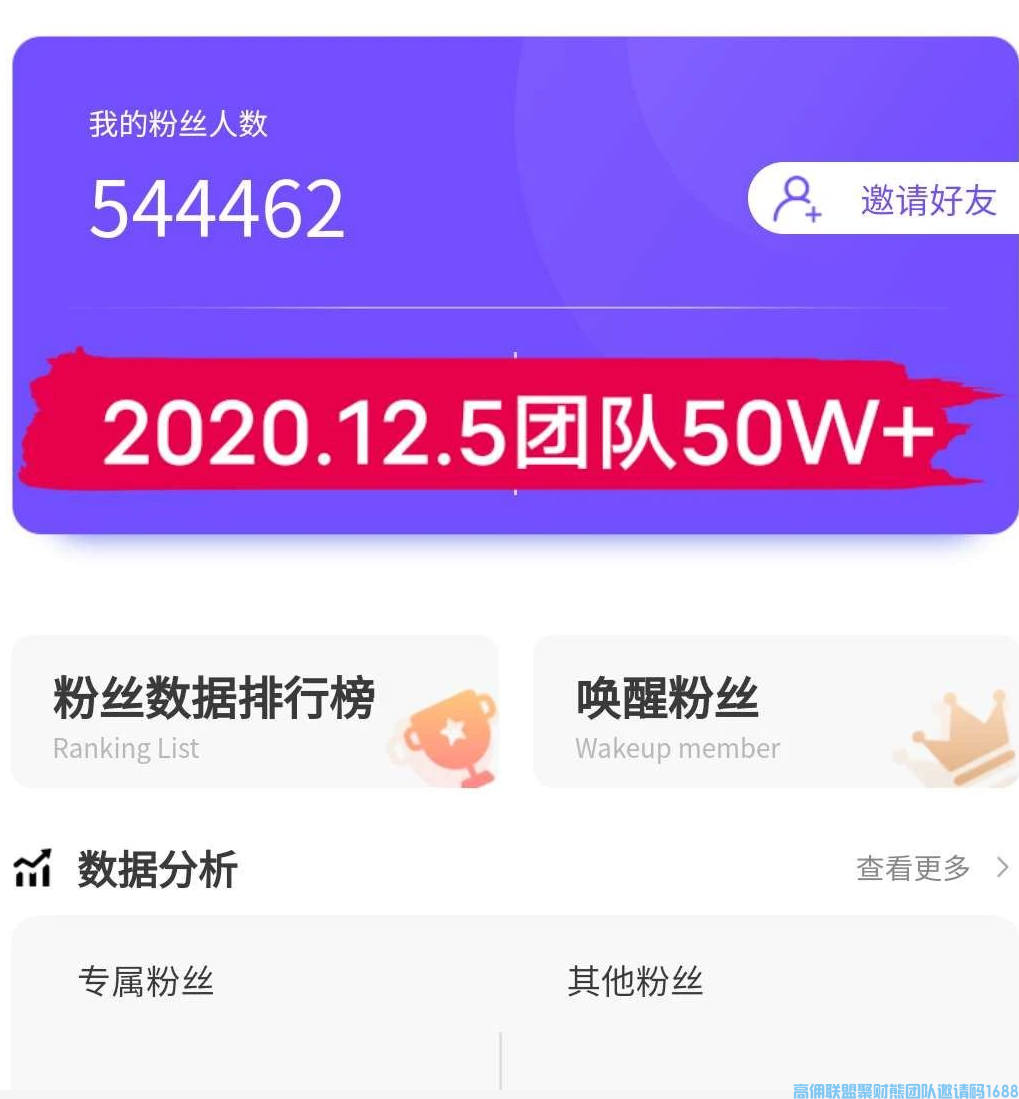Select the plus symbol on the invite icon
This screenshot has height=1099, width=1019.
pos(813,212)
